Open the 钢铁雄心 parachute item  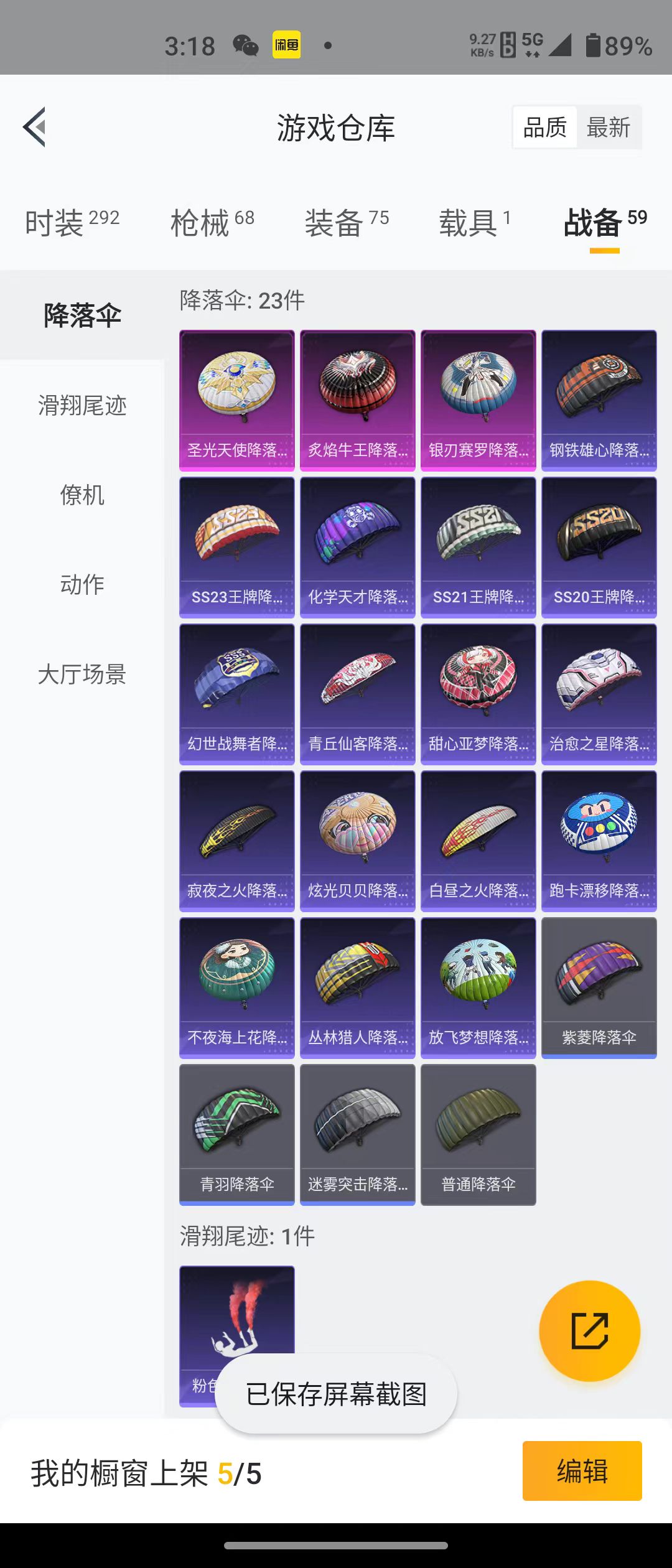click(599, 400)
